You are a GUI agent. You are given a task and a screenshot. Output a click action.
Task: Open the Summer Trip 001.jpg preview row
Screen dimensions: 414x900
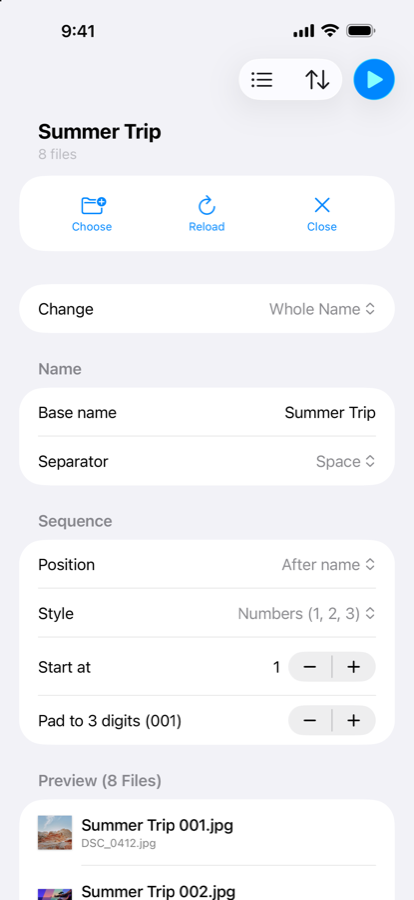(x=207, y=833)
